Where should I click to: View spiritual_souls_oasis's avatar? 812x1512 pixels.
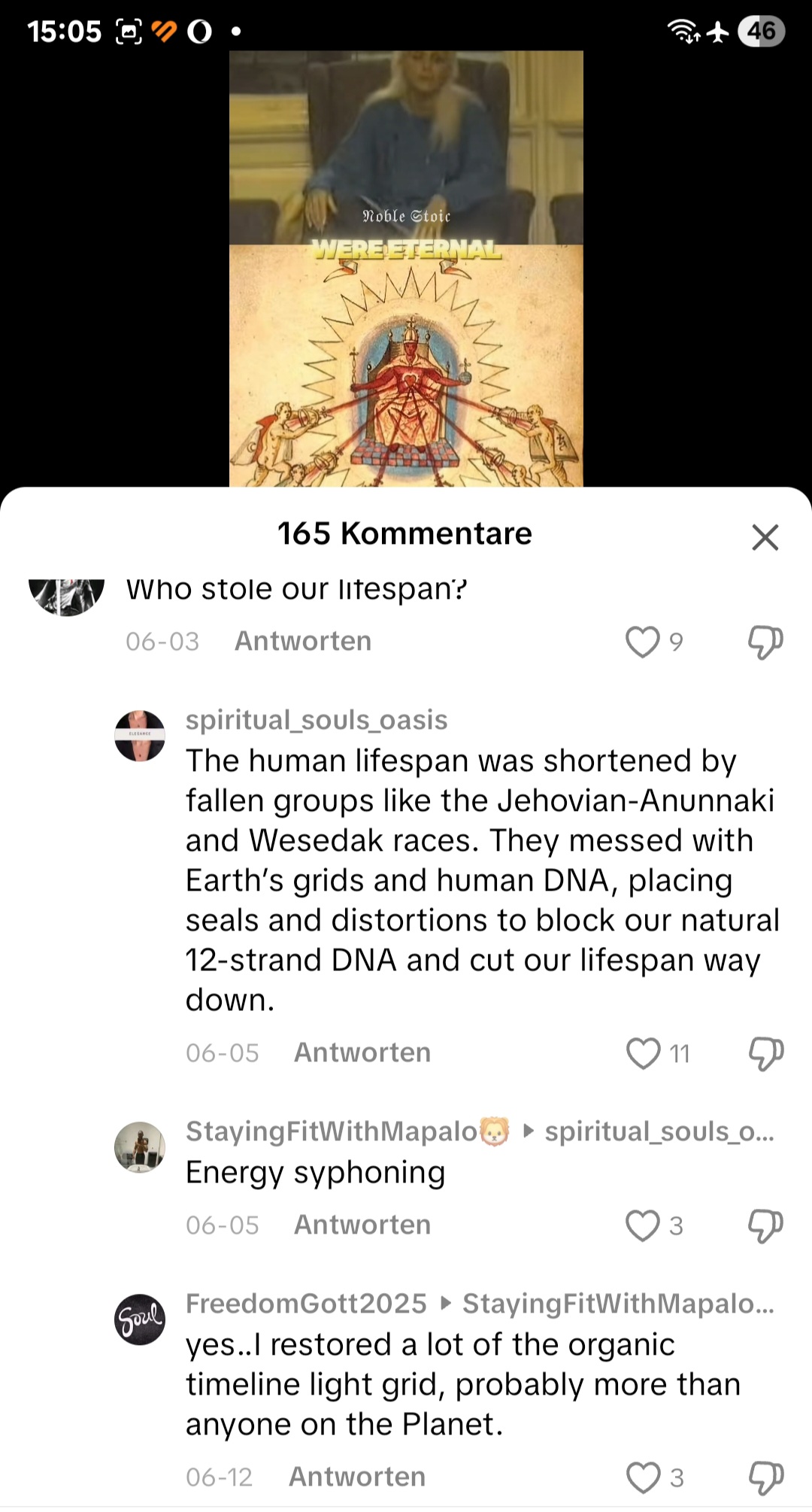tap(140, 736)
